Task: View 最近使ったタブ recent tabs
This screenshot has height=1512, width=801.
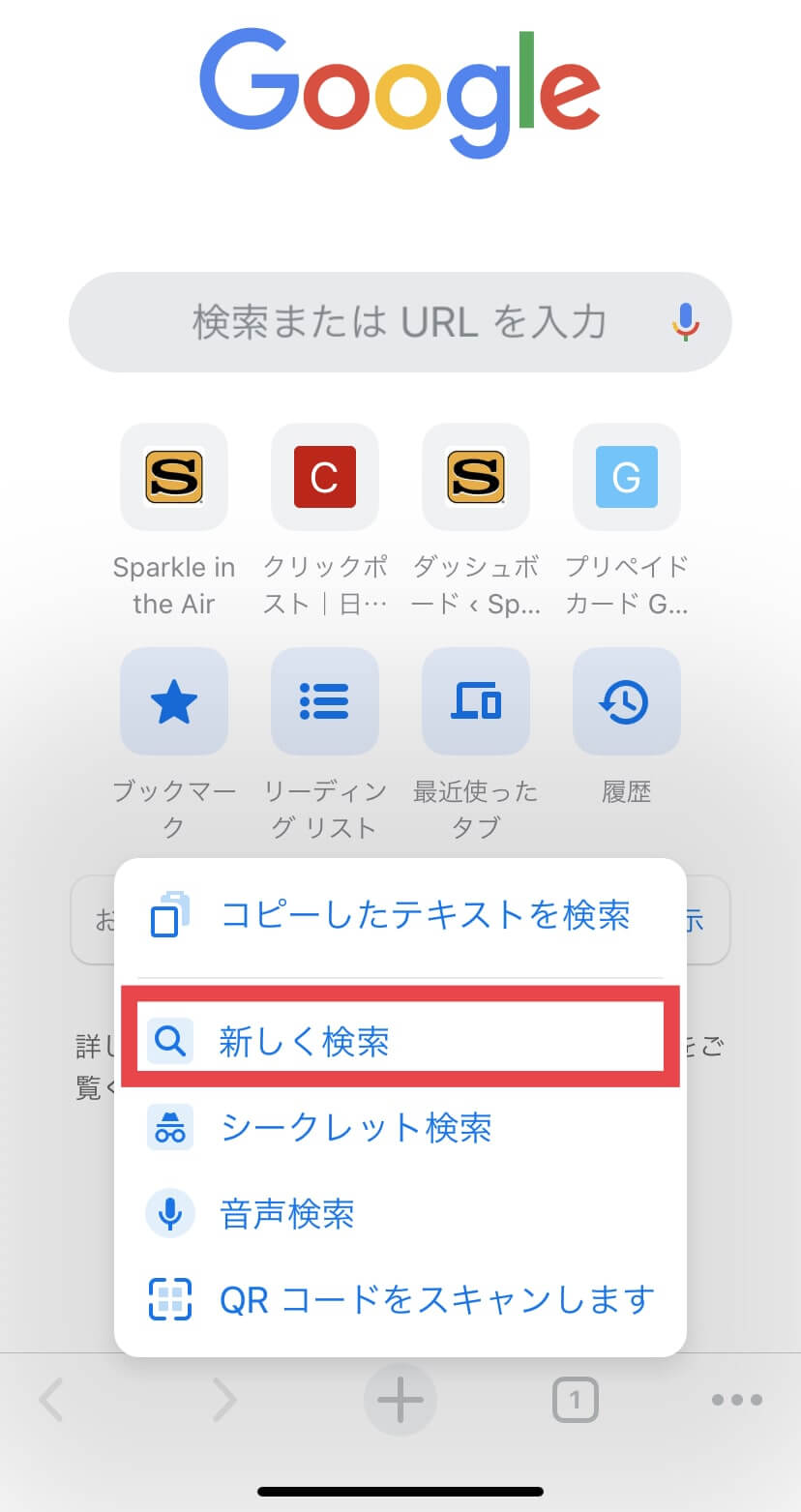Action: pos(476,701)
